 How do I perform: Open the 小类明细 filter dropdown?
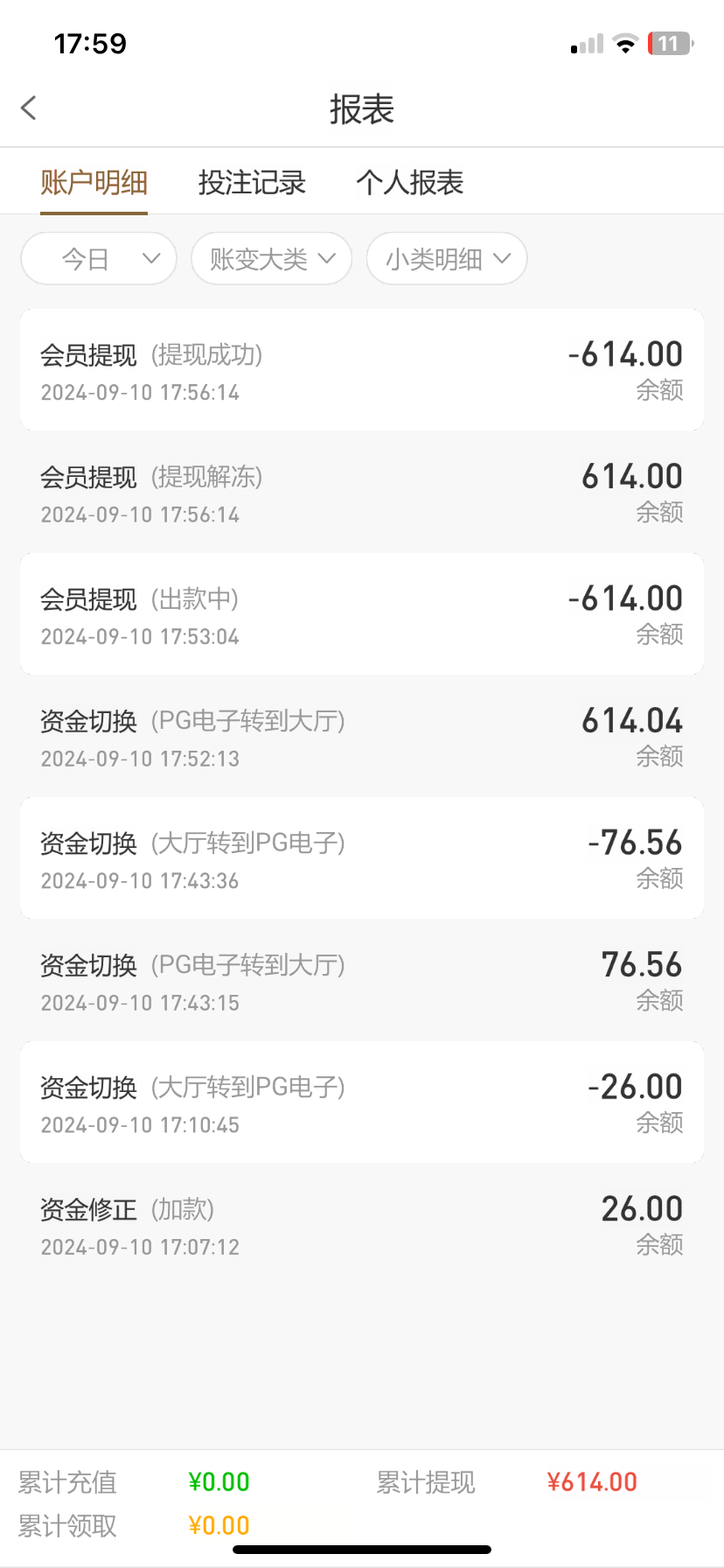447,259
